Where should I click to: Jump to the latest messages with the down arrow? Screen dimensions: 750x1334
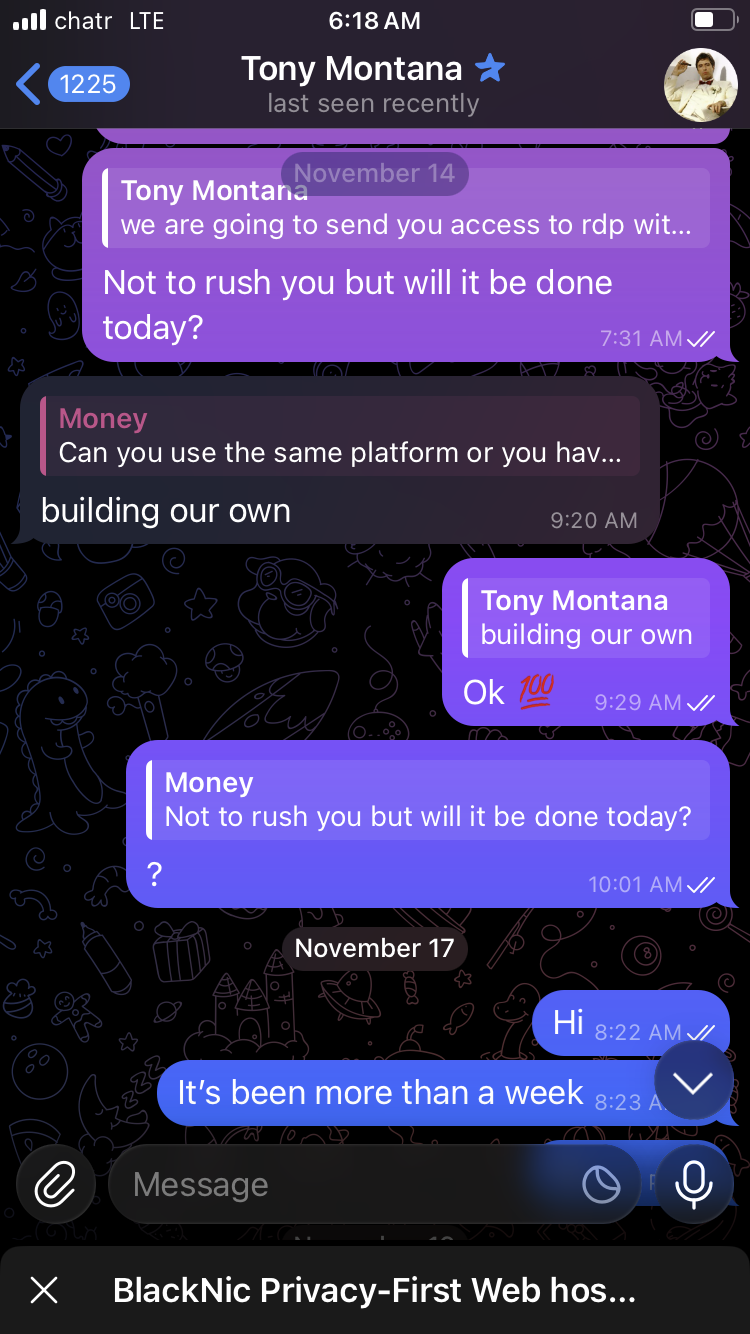(x=693, y=1081)
